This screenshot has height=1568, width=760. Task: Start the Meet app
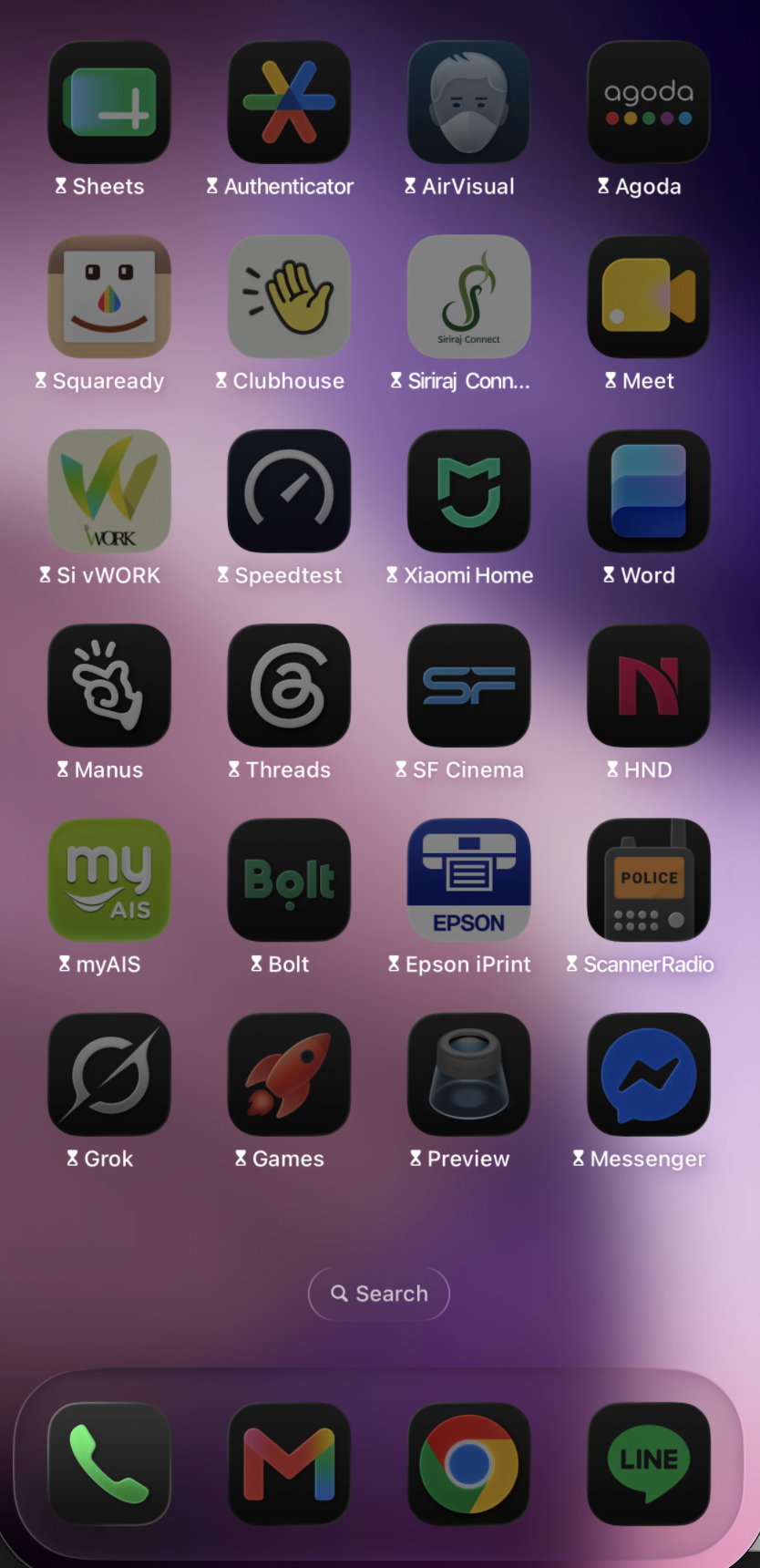click(x=649, y=296)
